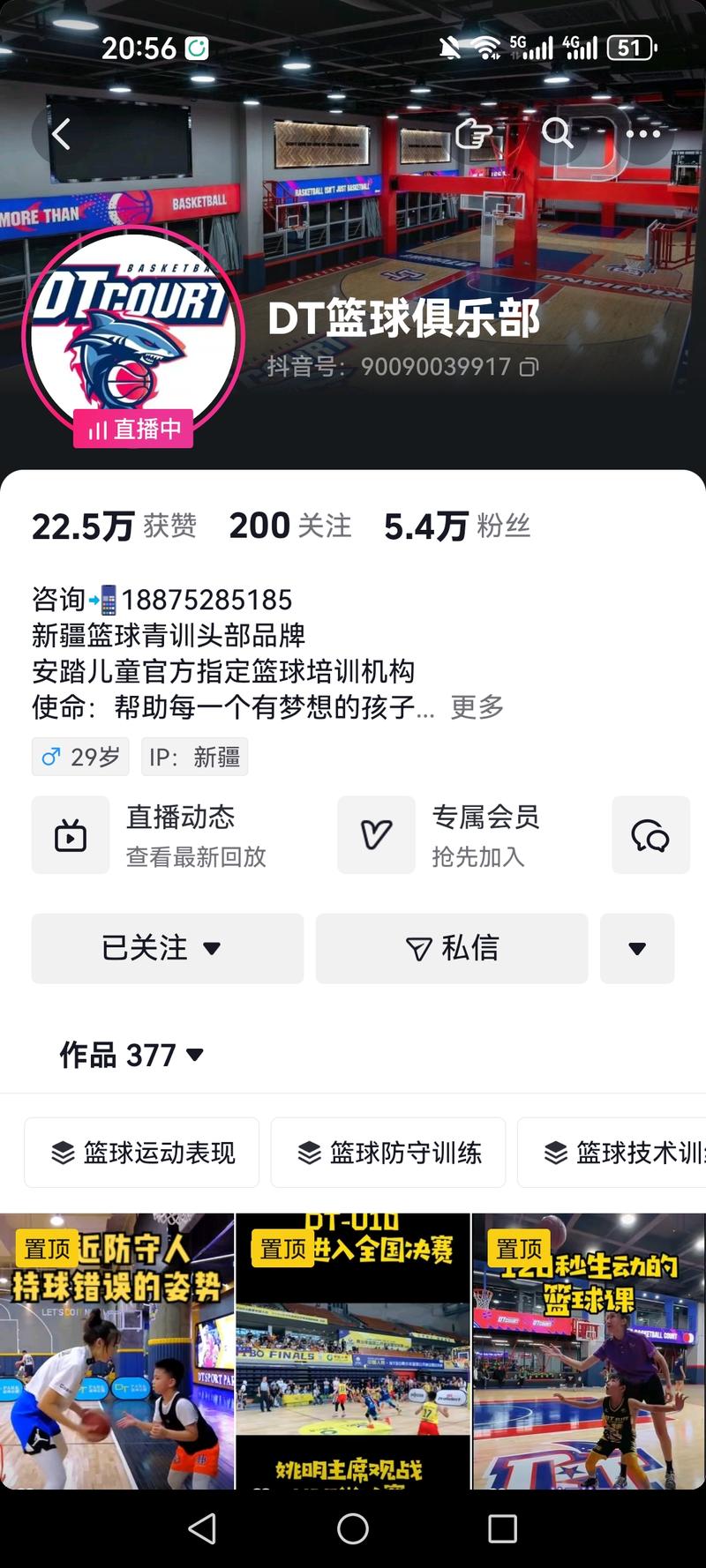View the 5.4万 粉丝 followers list
This screenshot has height=1568, width=706.
click(x=456, y=526)
